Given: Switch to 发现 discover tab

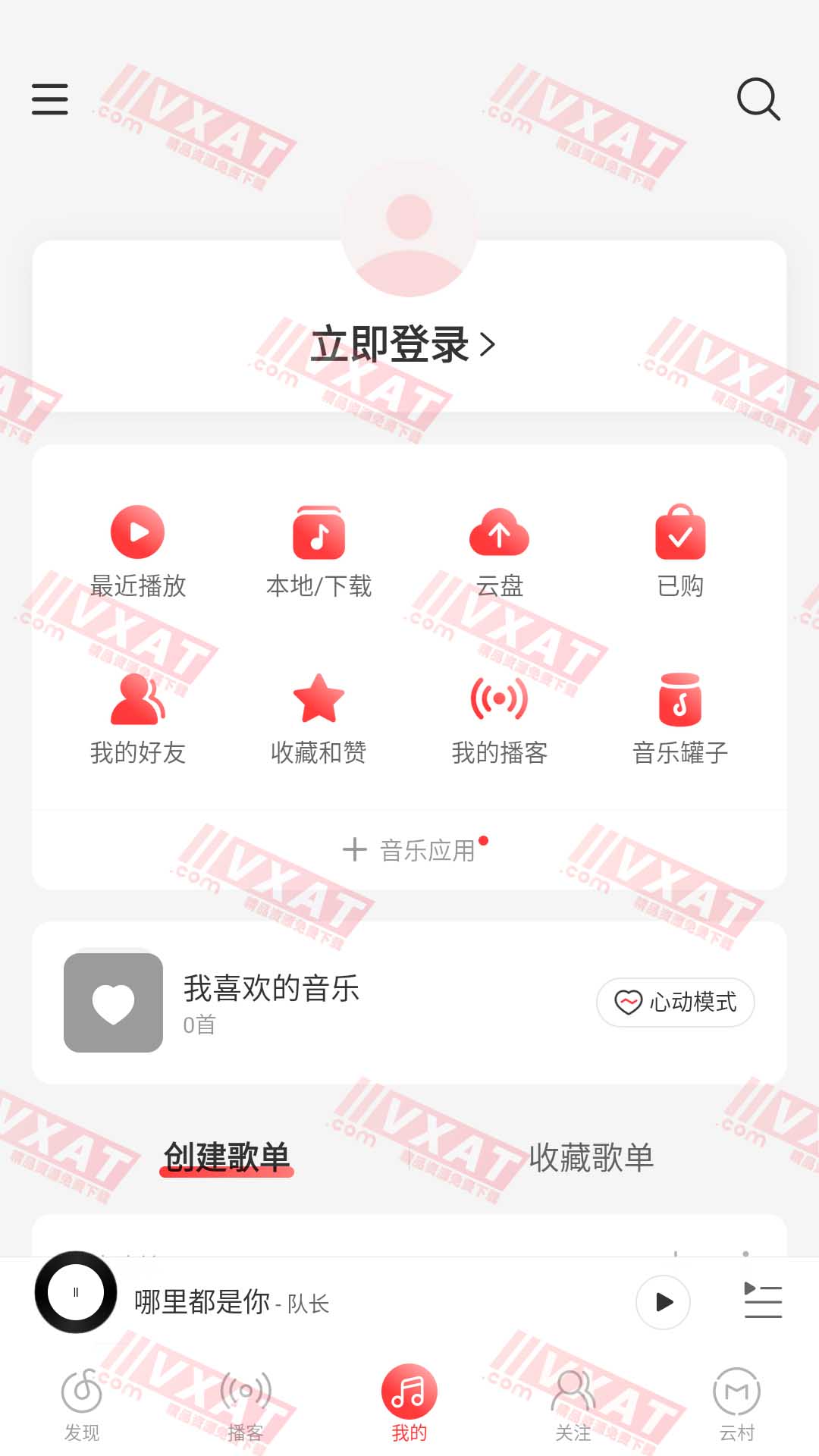Looking at the screenshot, I should point(82,1405).
